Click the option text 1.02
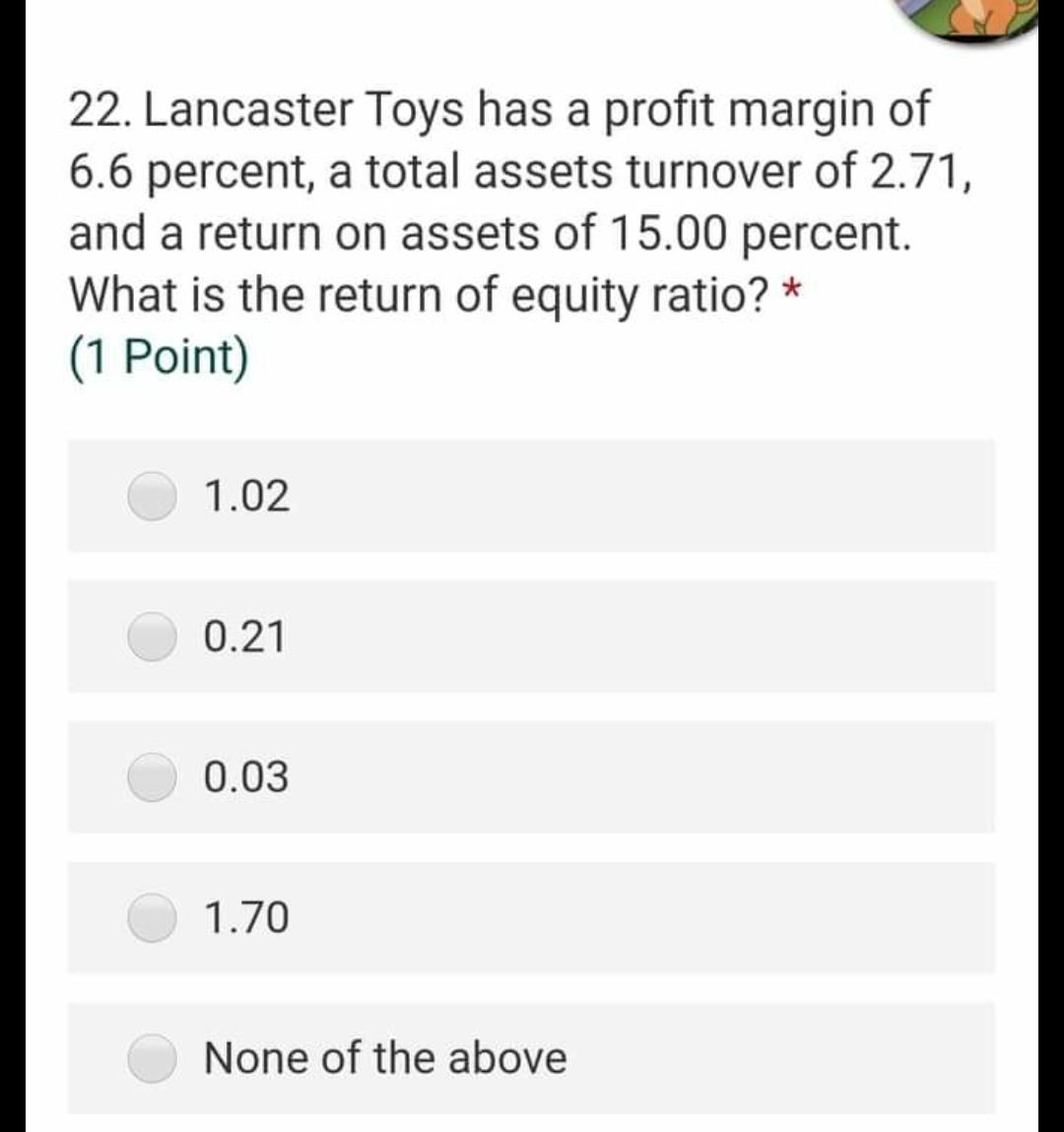This screenshot has width=1064, height=1132. point(245,498)
